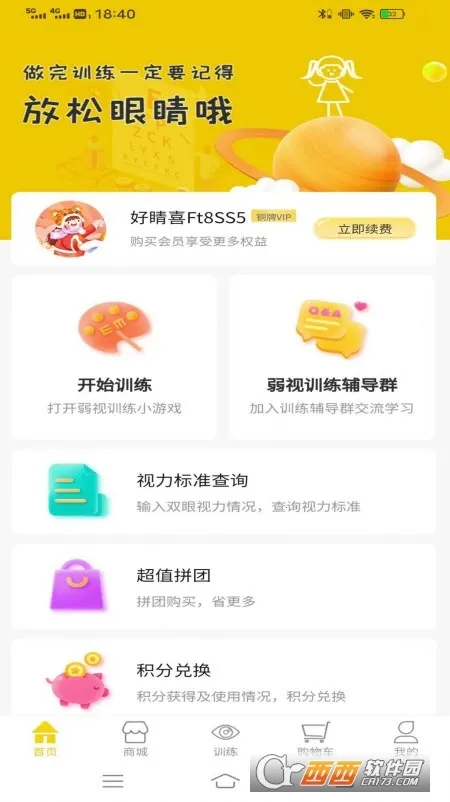450x802 pixels.
Task: Select the 首页 home tab
Action: tap(45, 739)
